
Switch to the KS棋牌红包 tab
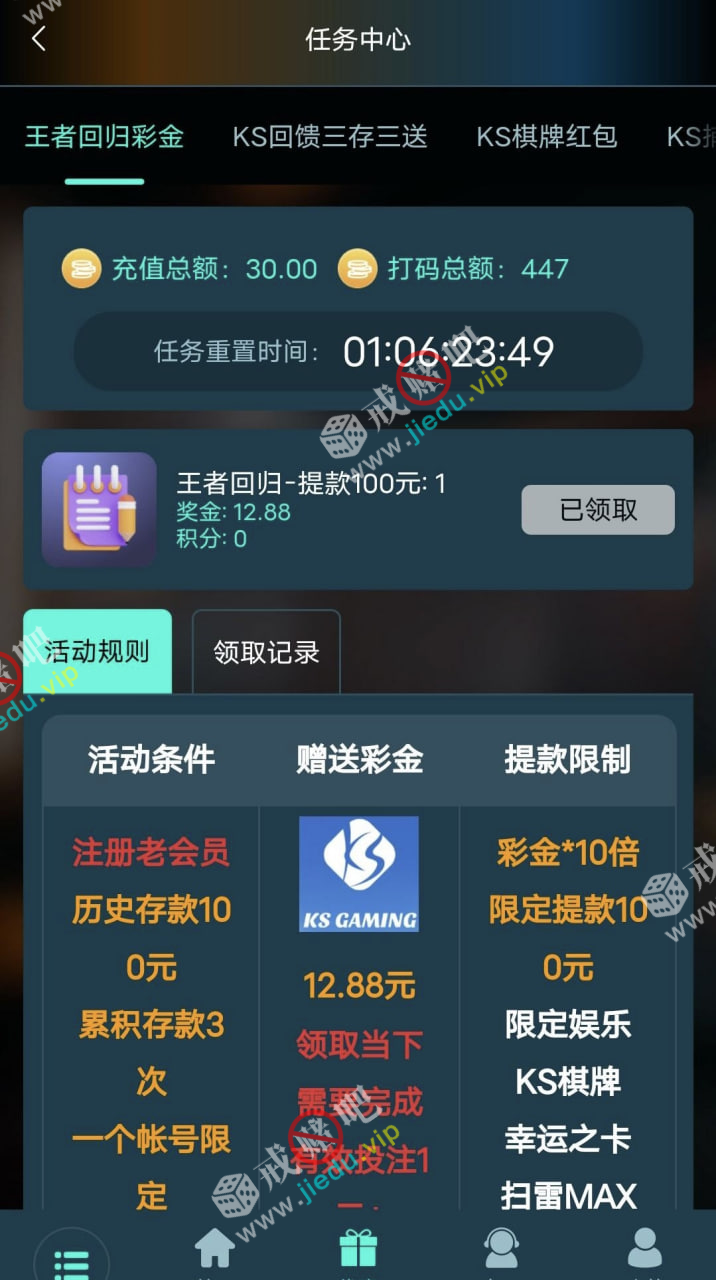546,137
